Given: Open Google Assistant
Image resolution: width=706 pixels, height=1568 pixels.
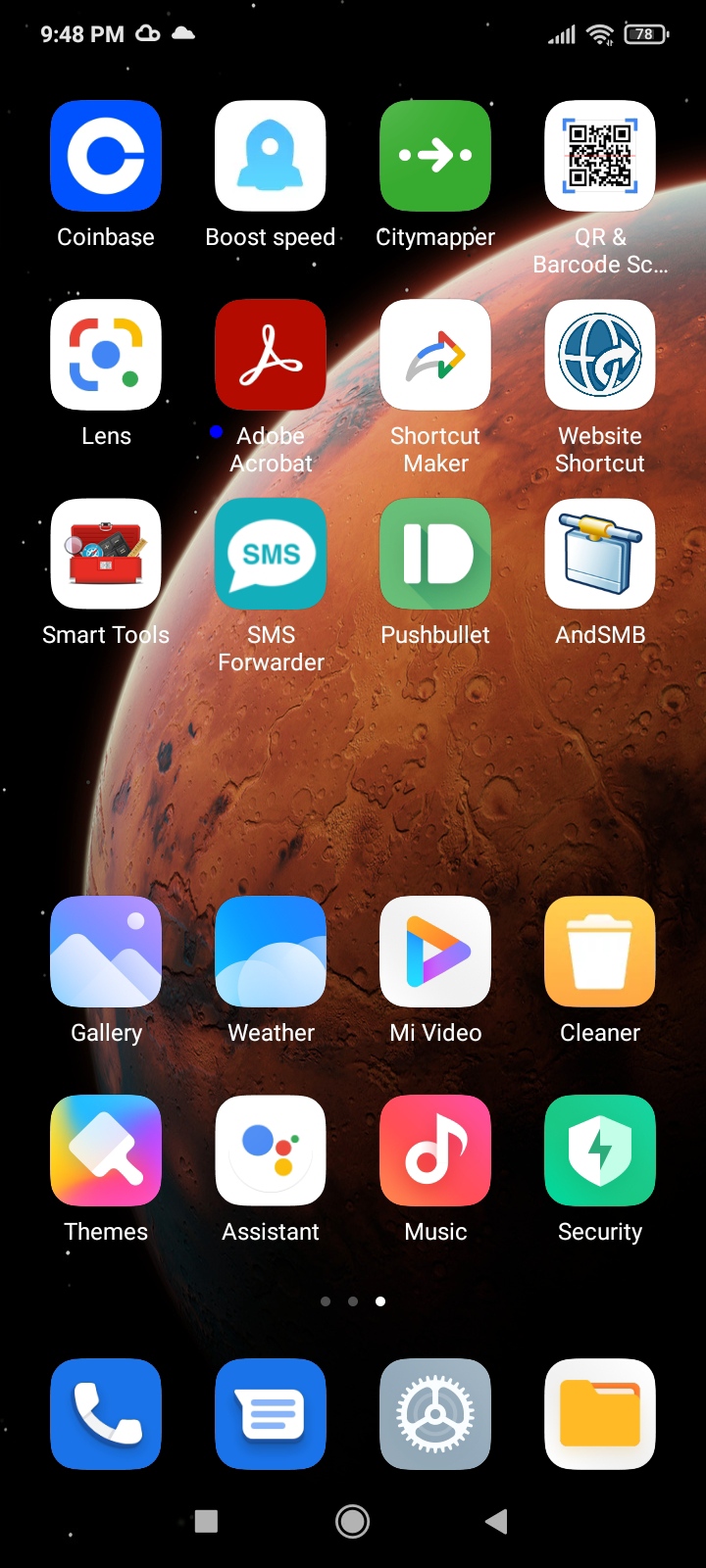Looking at the screenshot, I should [x=271, y=1151].
